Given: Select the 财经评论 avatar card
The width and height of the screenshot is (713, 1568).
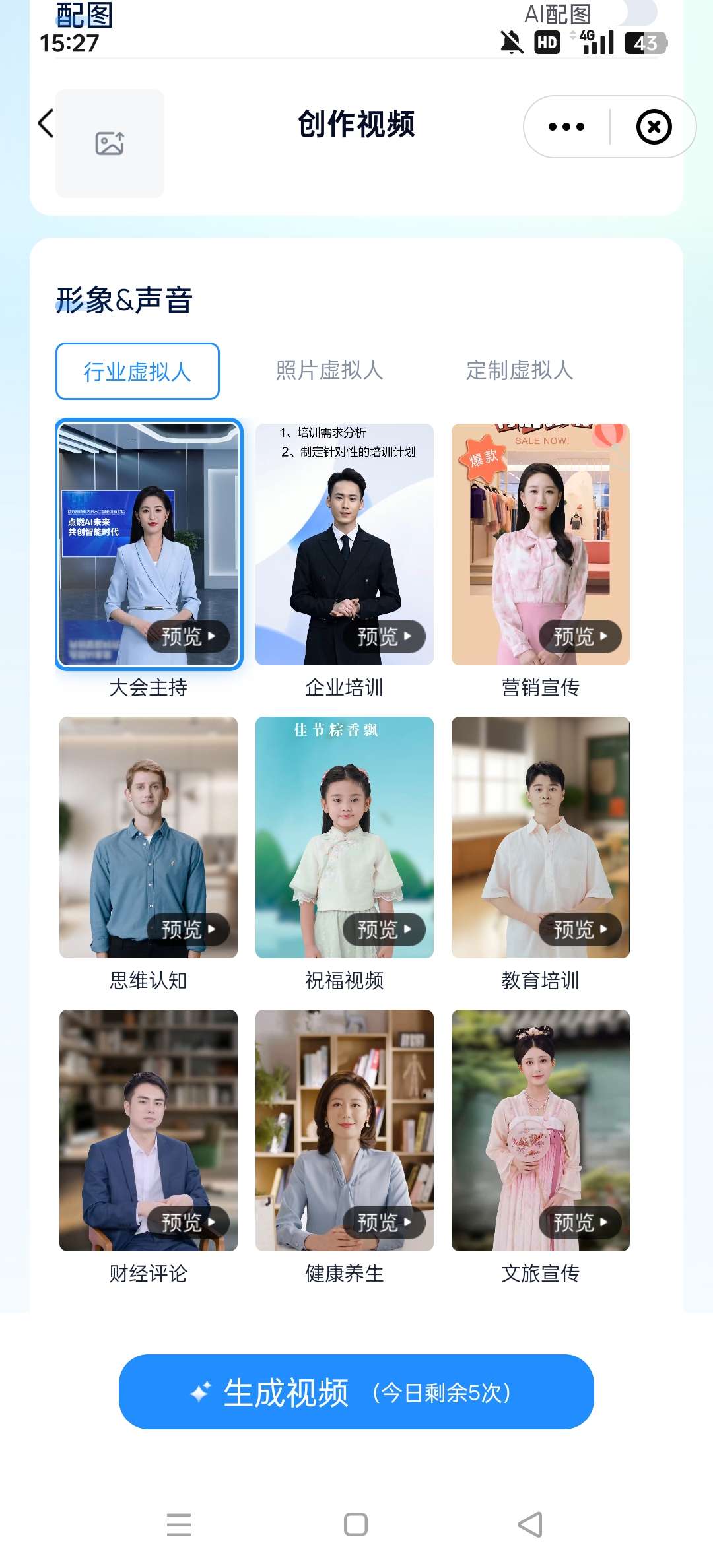Looking at the screenshot, I should click(x=148, y=1115).
